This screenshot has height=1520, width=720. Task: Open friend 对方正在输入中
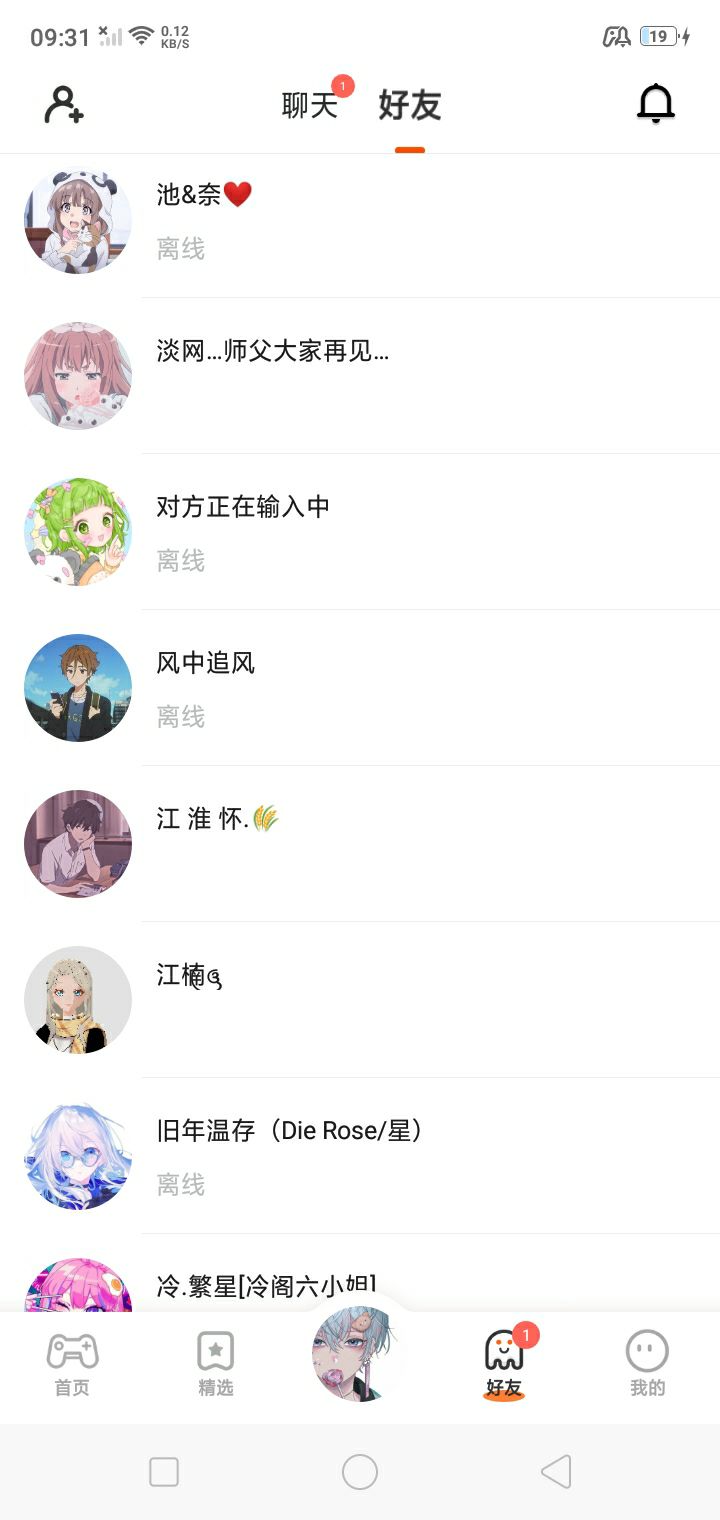click(360, 532)
